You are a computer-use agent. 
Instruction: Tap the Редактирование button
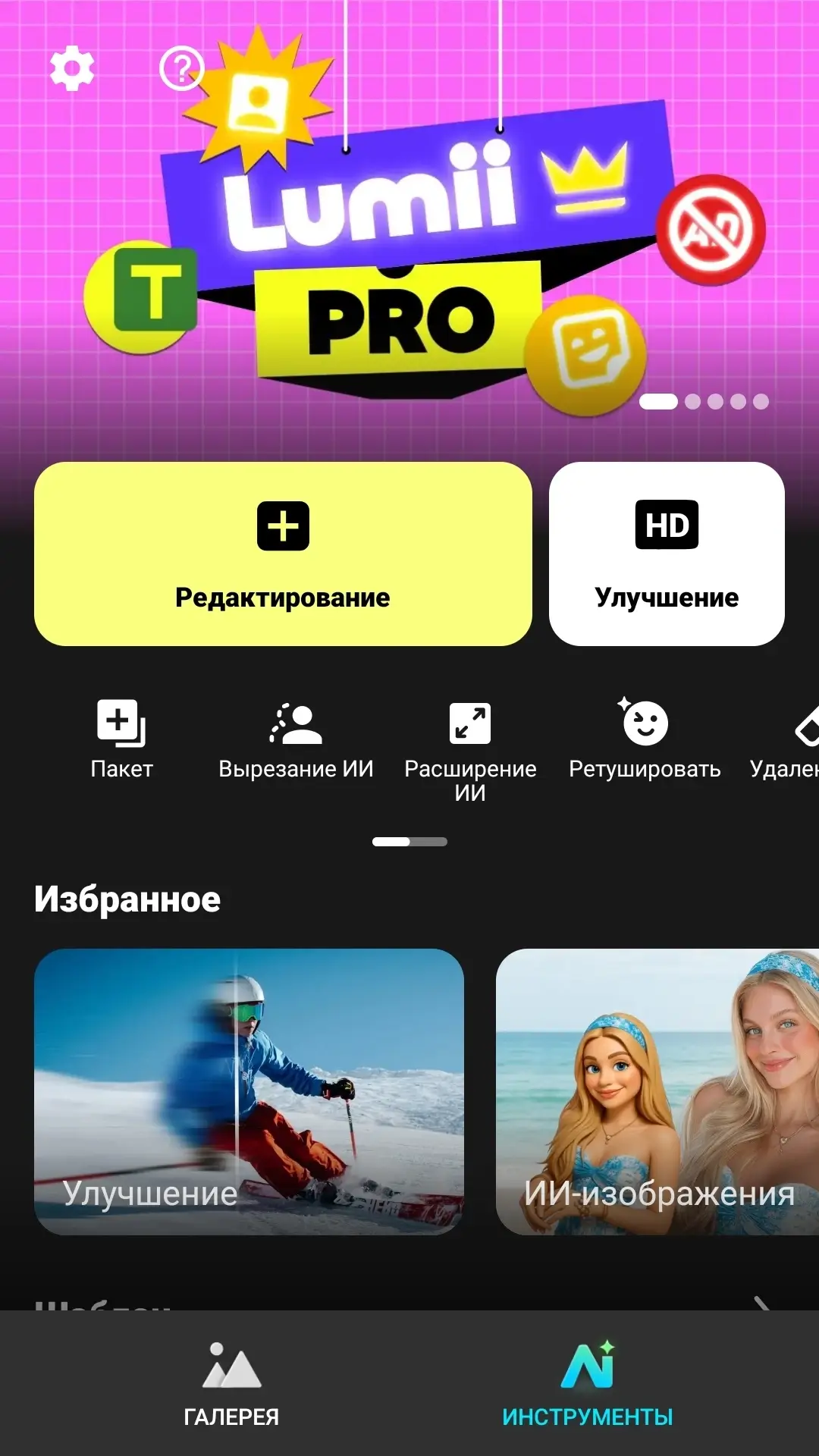tap(283, 554)
